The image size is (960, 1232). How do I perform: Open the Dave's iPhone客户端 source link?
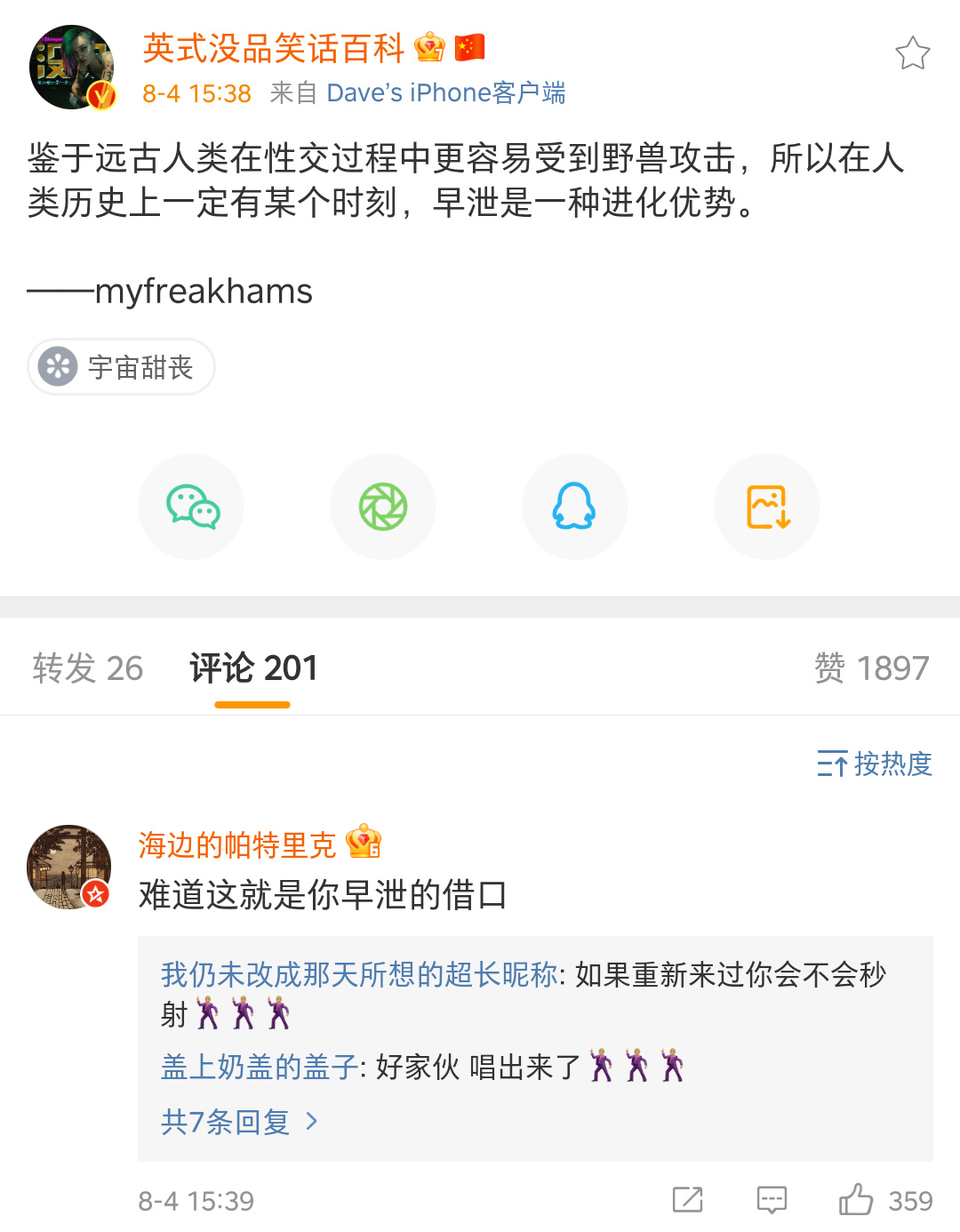pos(445,93)
